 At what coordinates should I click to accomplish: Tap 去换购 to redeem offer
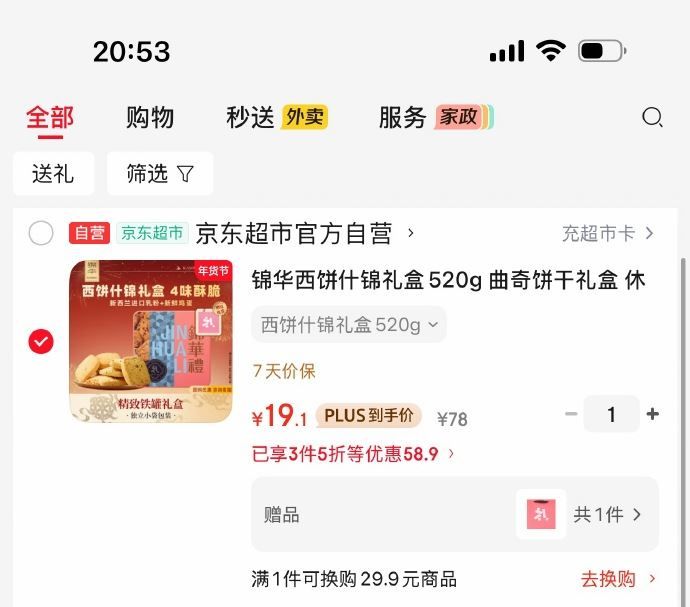(617, 579)
